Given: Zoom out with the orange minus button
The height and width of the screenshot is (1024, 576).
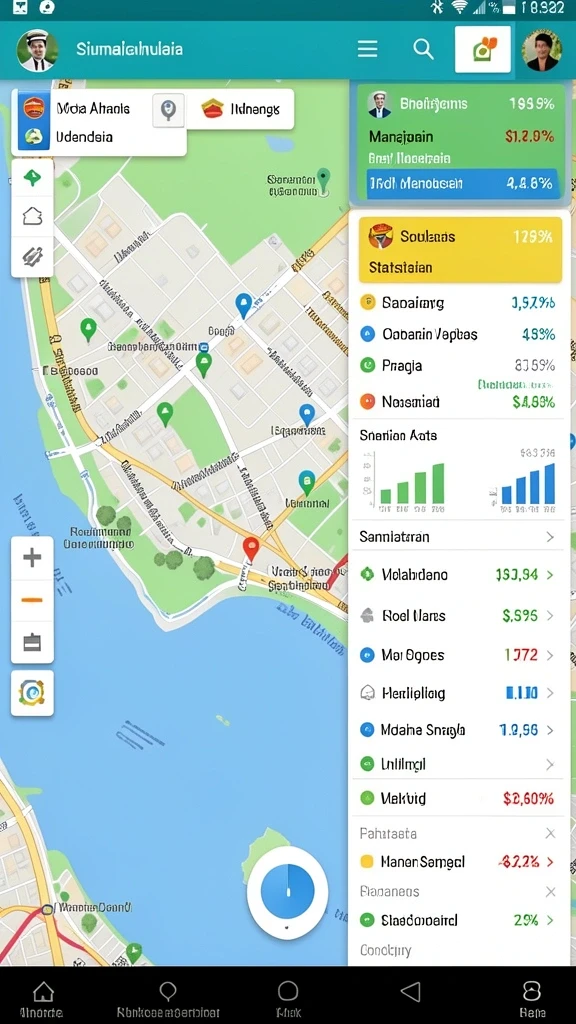Looking at the screenshot, I should 32,600.
